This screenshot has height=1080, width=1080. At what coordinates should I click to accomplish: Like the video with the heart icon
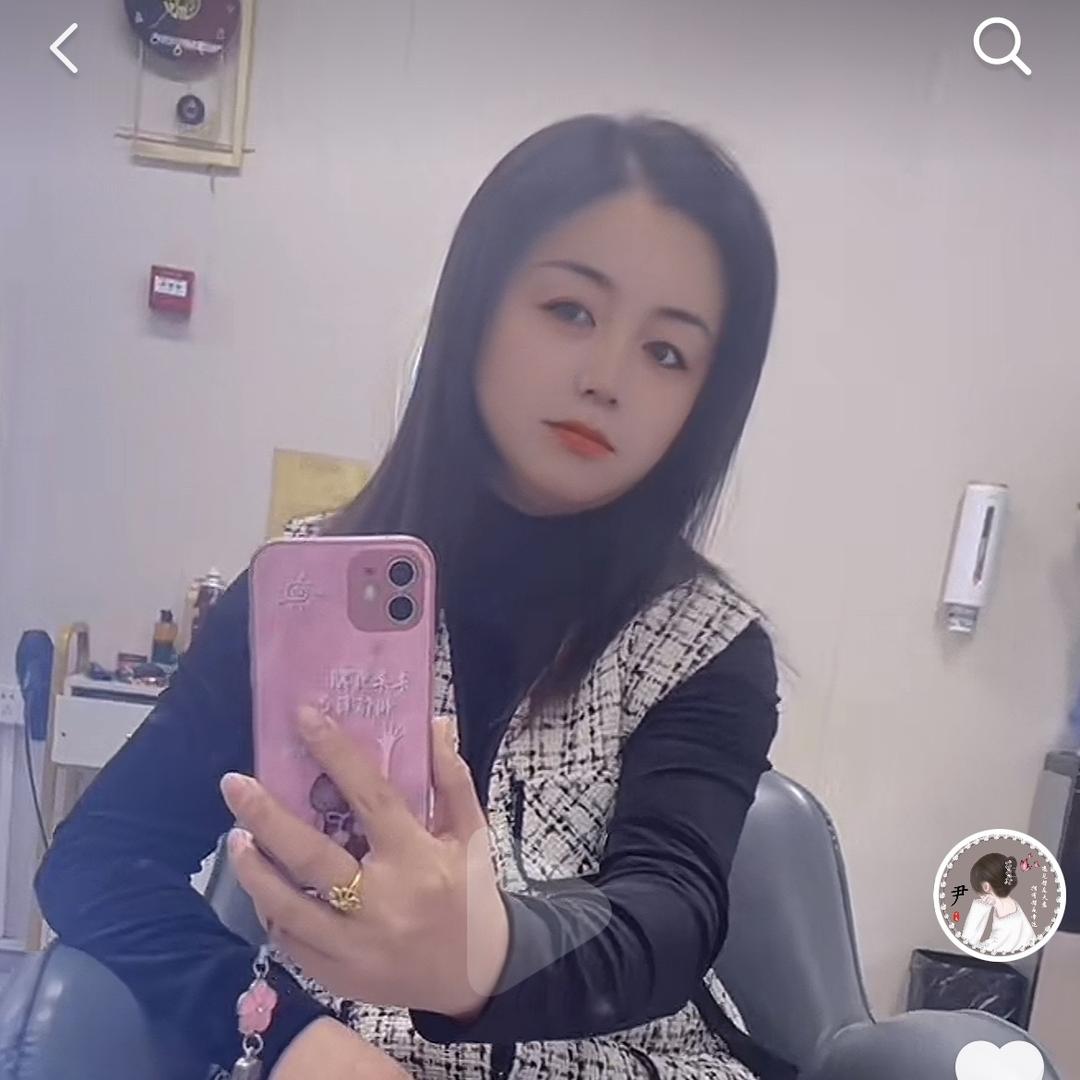pyautogui.click(x=998, y=1061)
